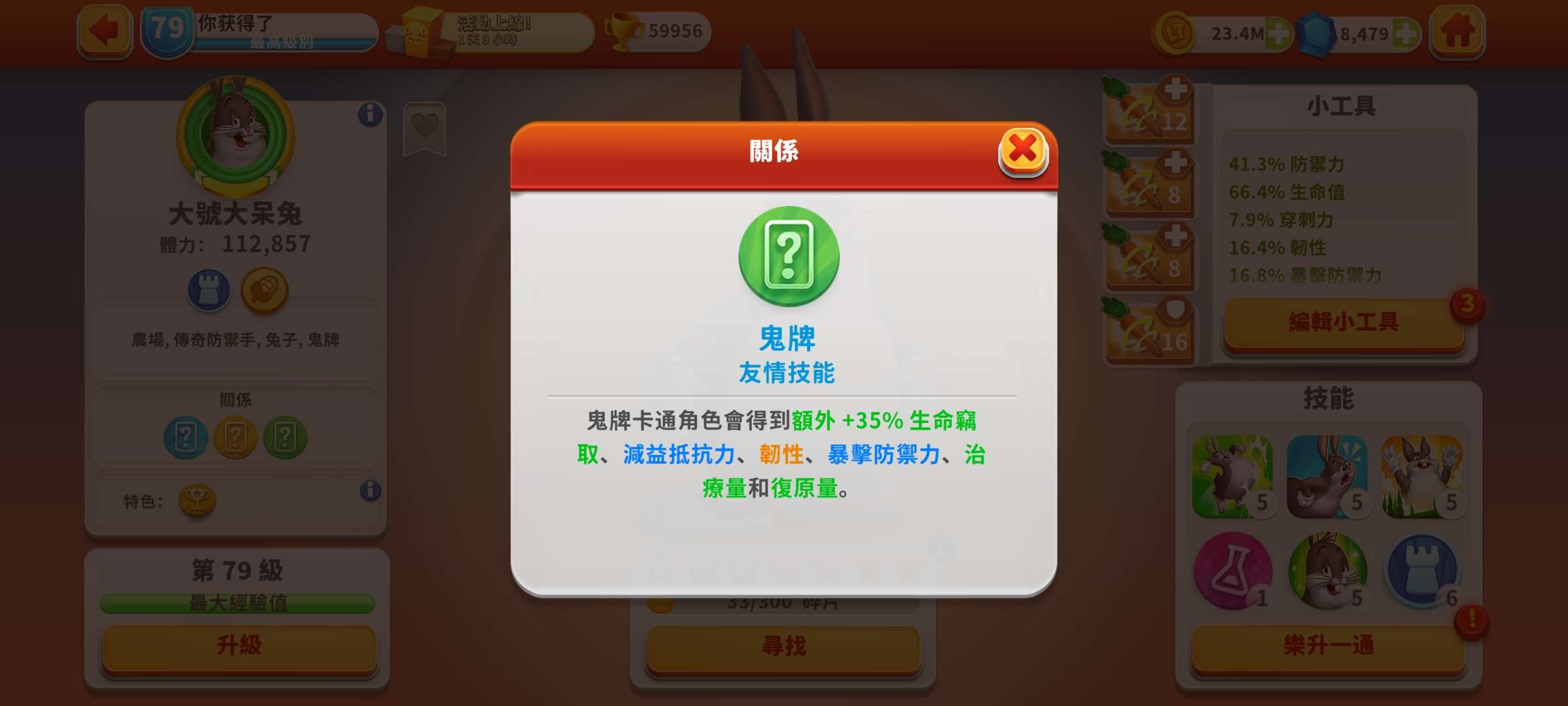
Task: Favorite this character with the heart bookmark
Action: pos(425,127)
